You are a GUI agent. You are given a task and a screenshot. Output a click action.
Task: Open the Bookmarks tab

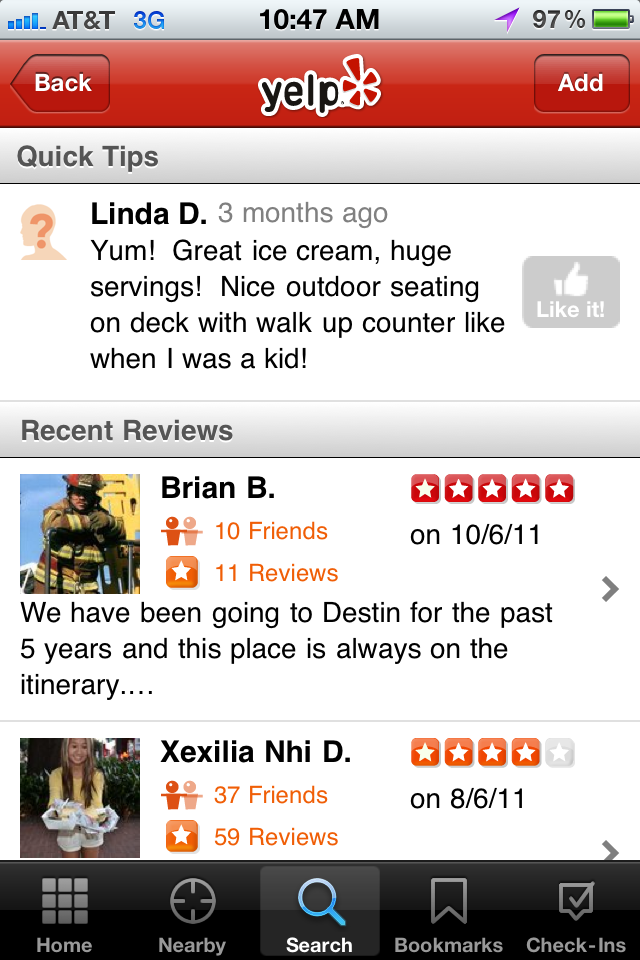(x=448, y=914)
